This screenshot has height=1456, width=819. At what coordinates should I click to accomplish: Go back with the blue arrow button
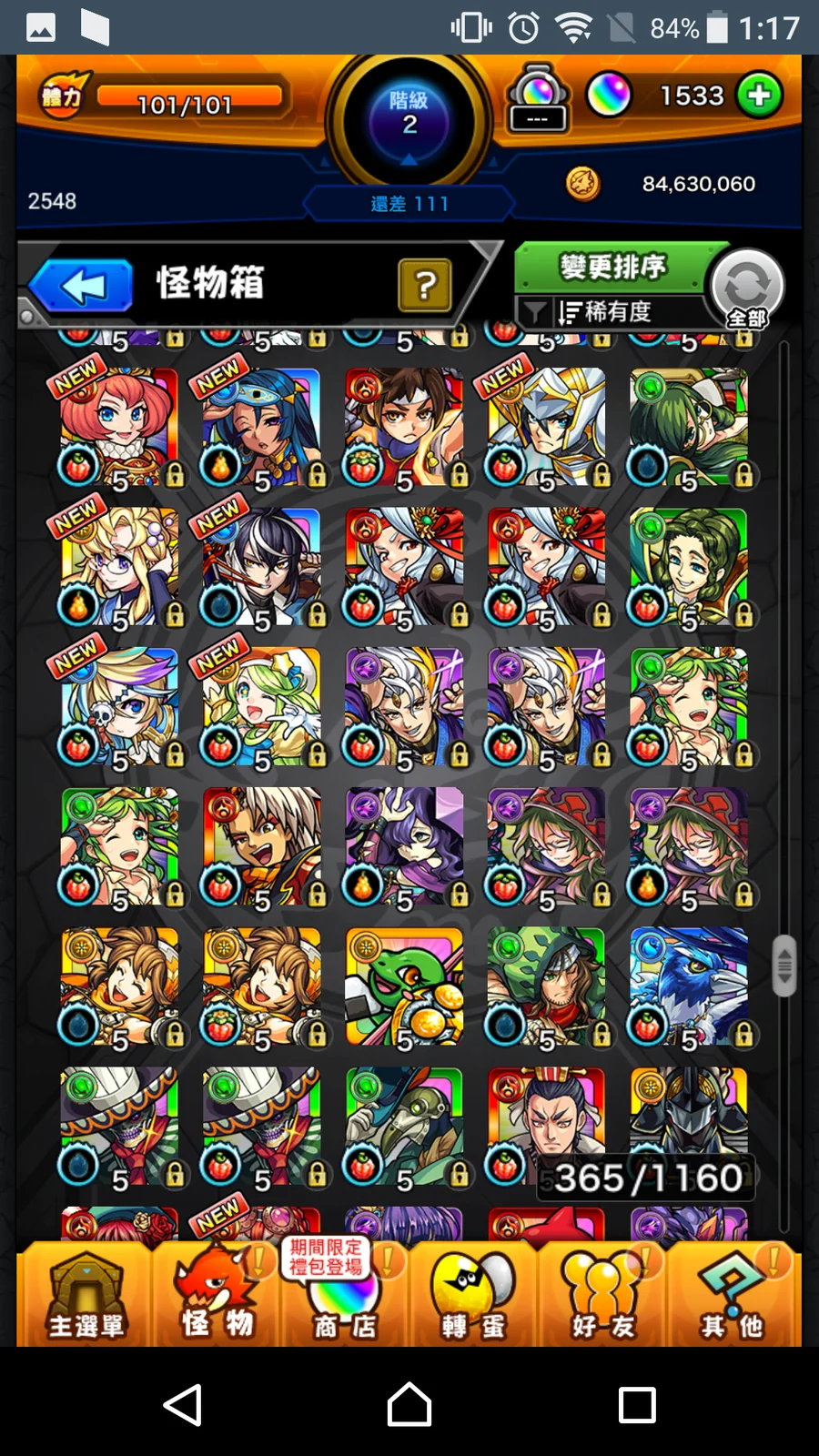[84, 286]
